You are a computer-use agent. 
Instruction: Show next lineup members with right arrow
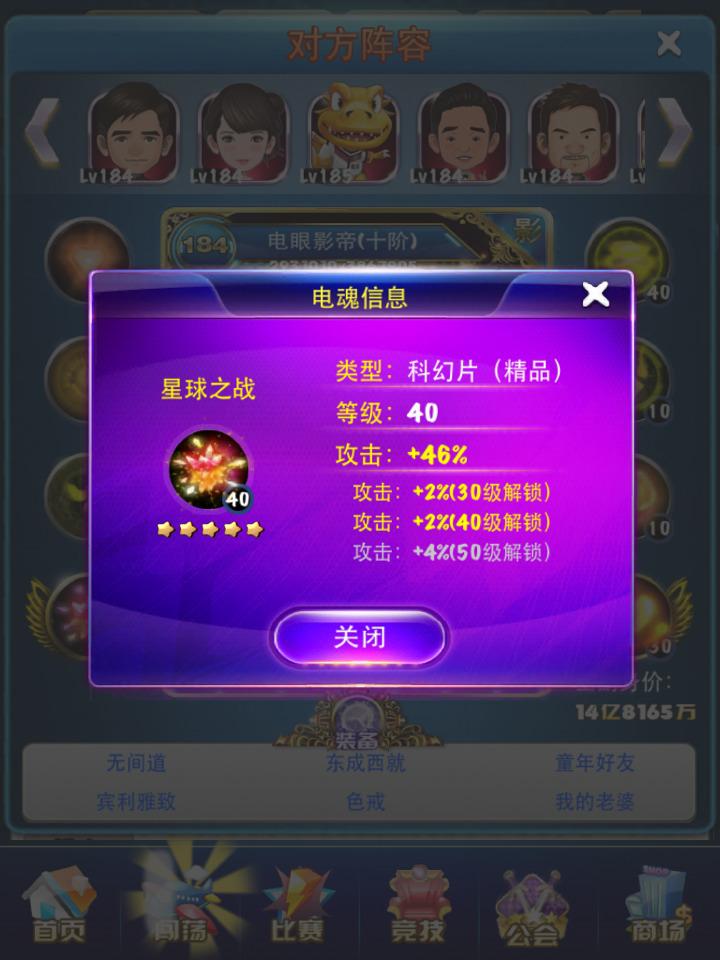(677, 130)
